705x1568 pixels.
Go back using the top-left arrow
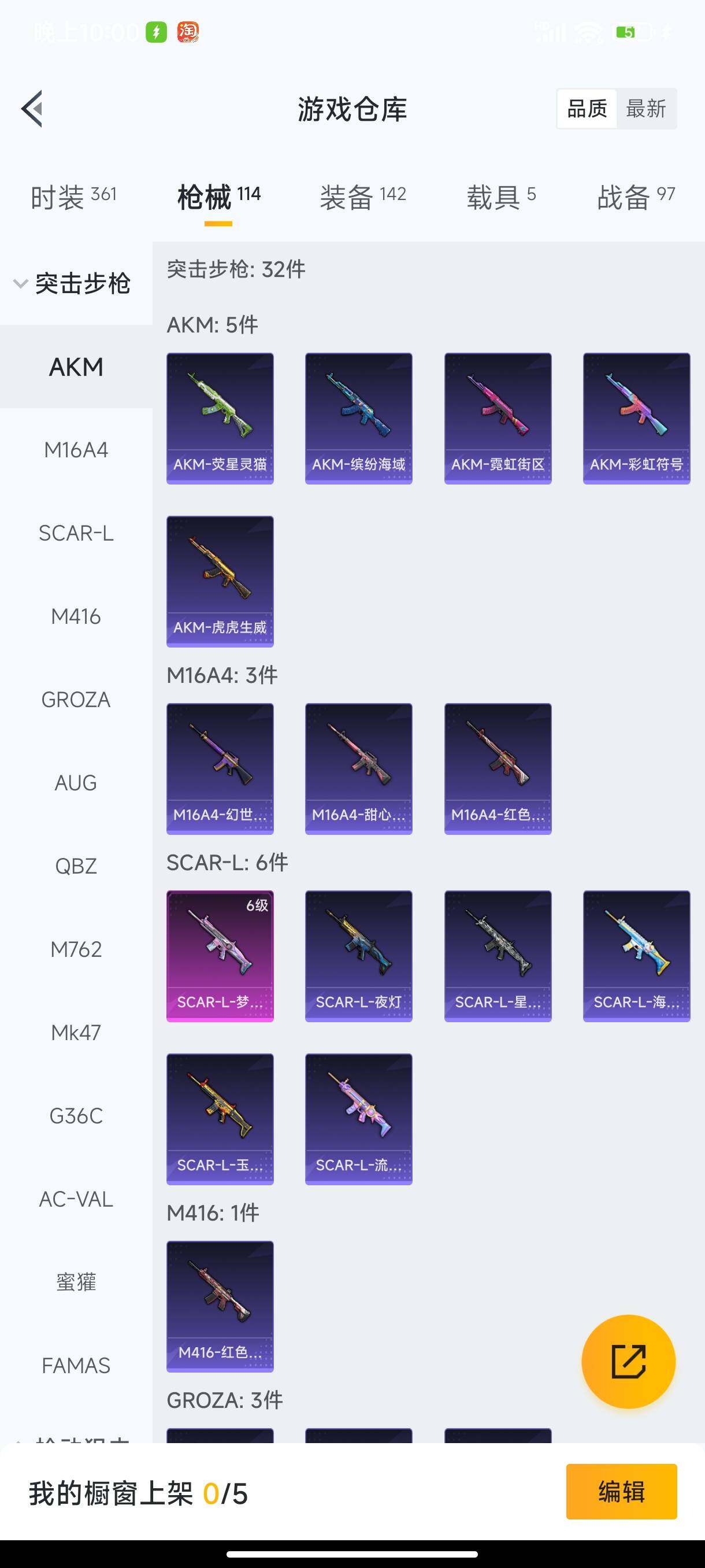click(32, 109)
